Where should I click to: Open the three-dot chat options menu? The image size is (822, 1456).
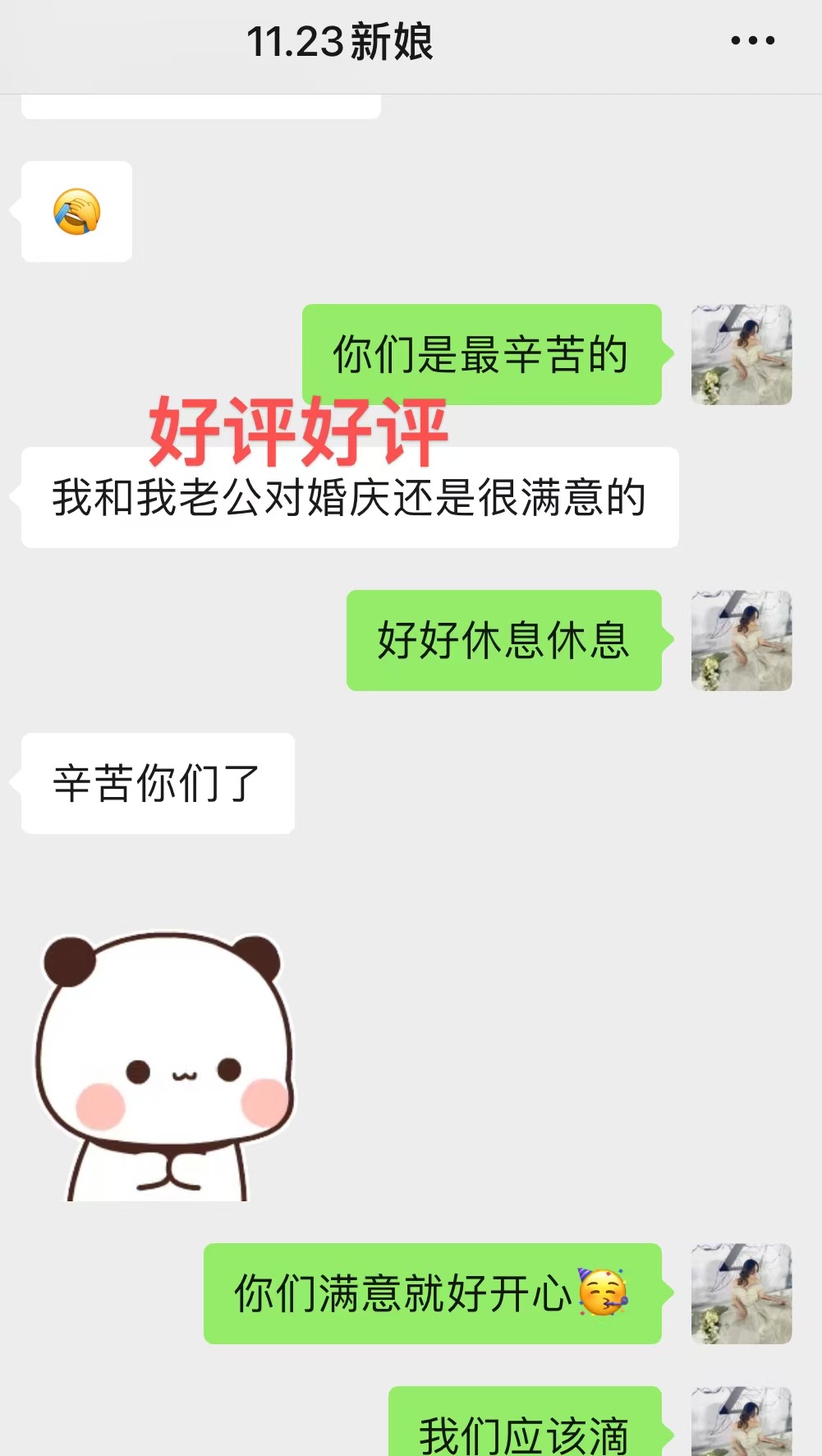[753, 40]
